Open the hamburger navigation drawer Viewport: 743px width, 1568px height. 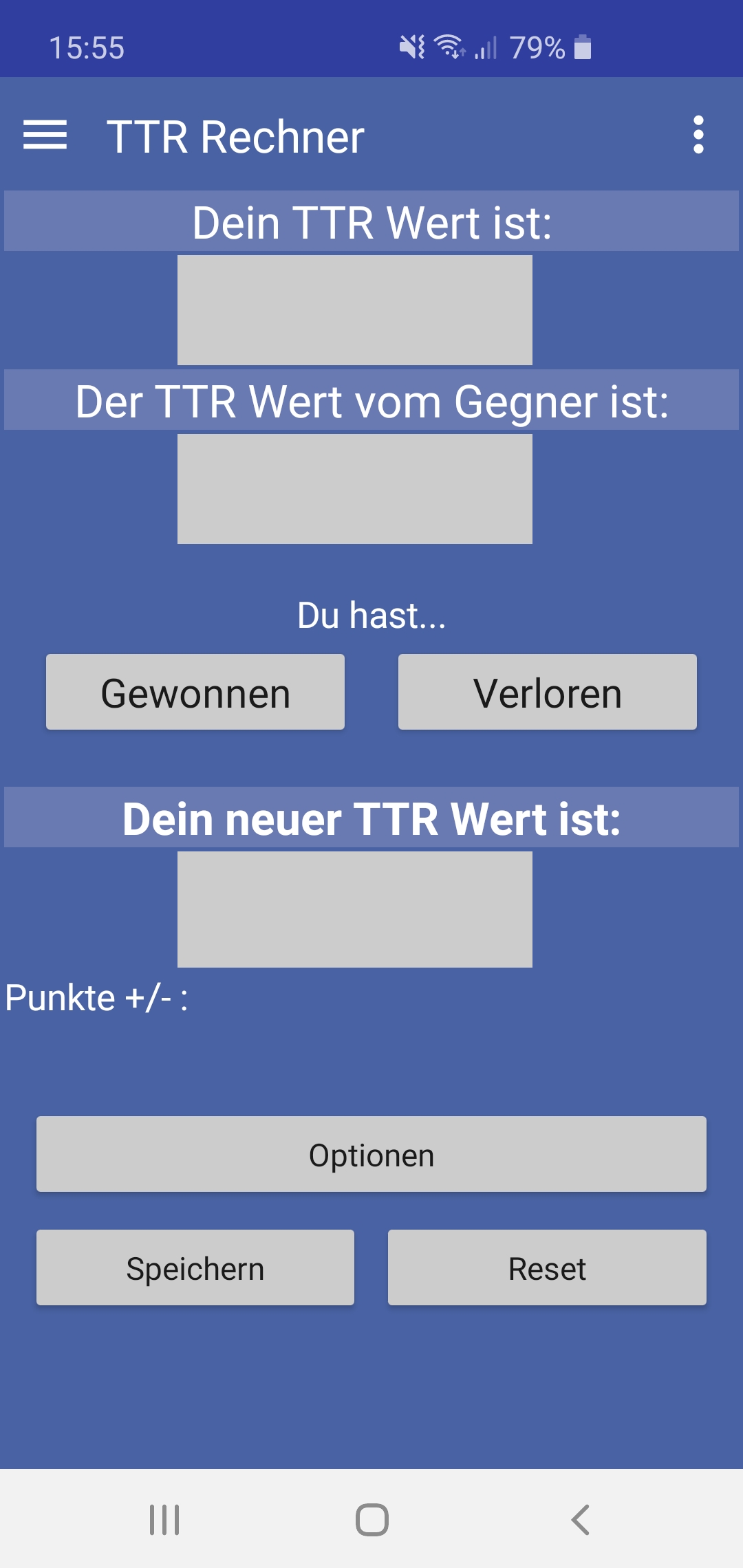click(45, 135)
